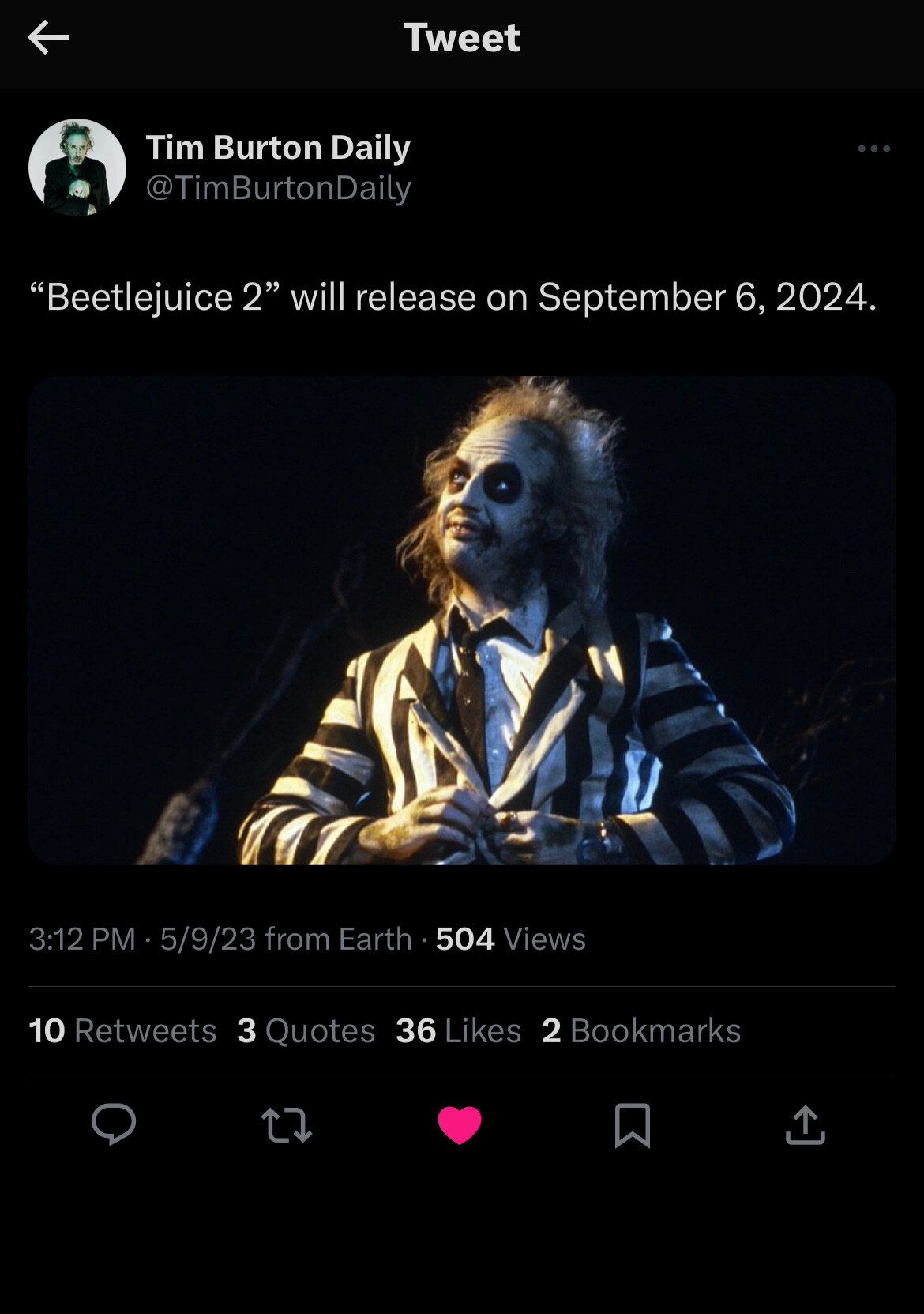The width and height of the screenshot is (924, 1314).
Task: View the 3 Quotes
Action: point(306,1030)
